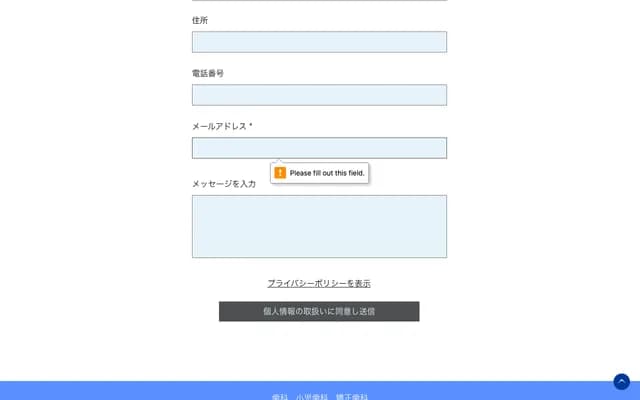This screenshot has height=400, width=640.
Task: Tap the メッセージを入力 message text area
Action: 319,226
